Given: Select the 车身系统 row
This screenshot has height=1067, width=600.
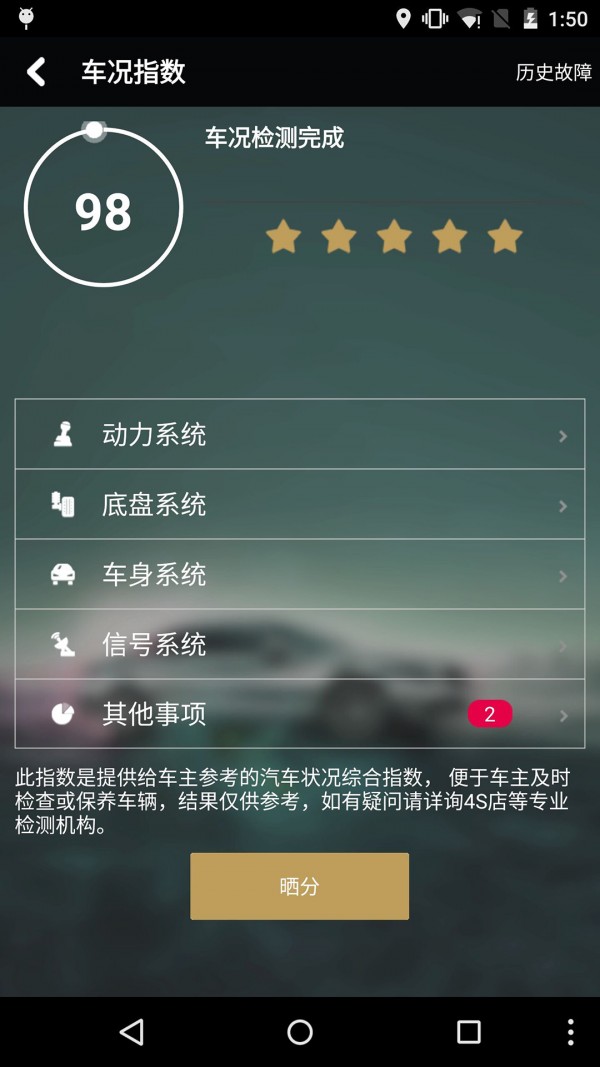Looking at the screenshot, I should click(x=300, y=575).
